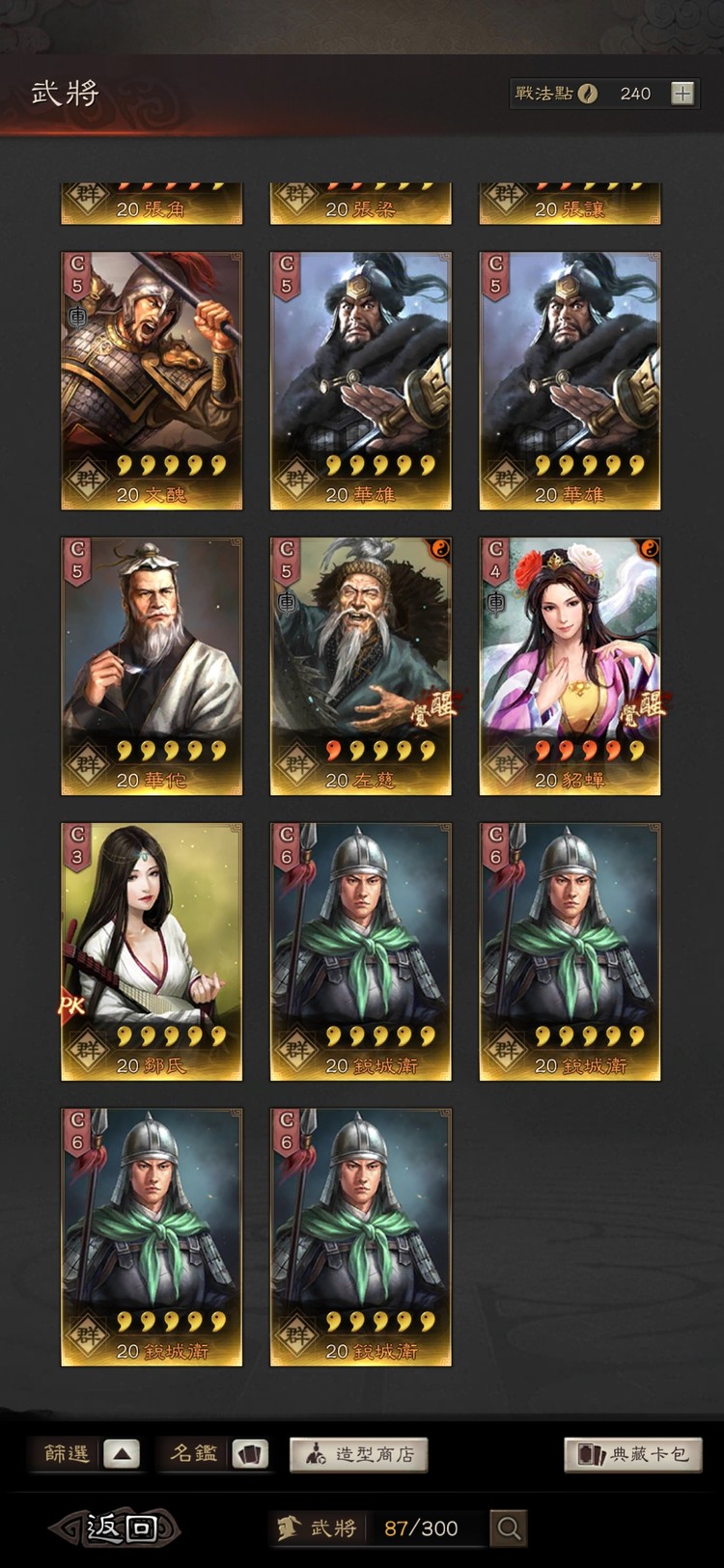Open the 華佗 general card
The width and height of the screenshot is (724, 1568).
click(152, 666)
